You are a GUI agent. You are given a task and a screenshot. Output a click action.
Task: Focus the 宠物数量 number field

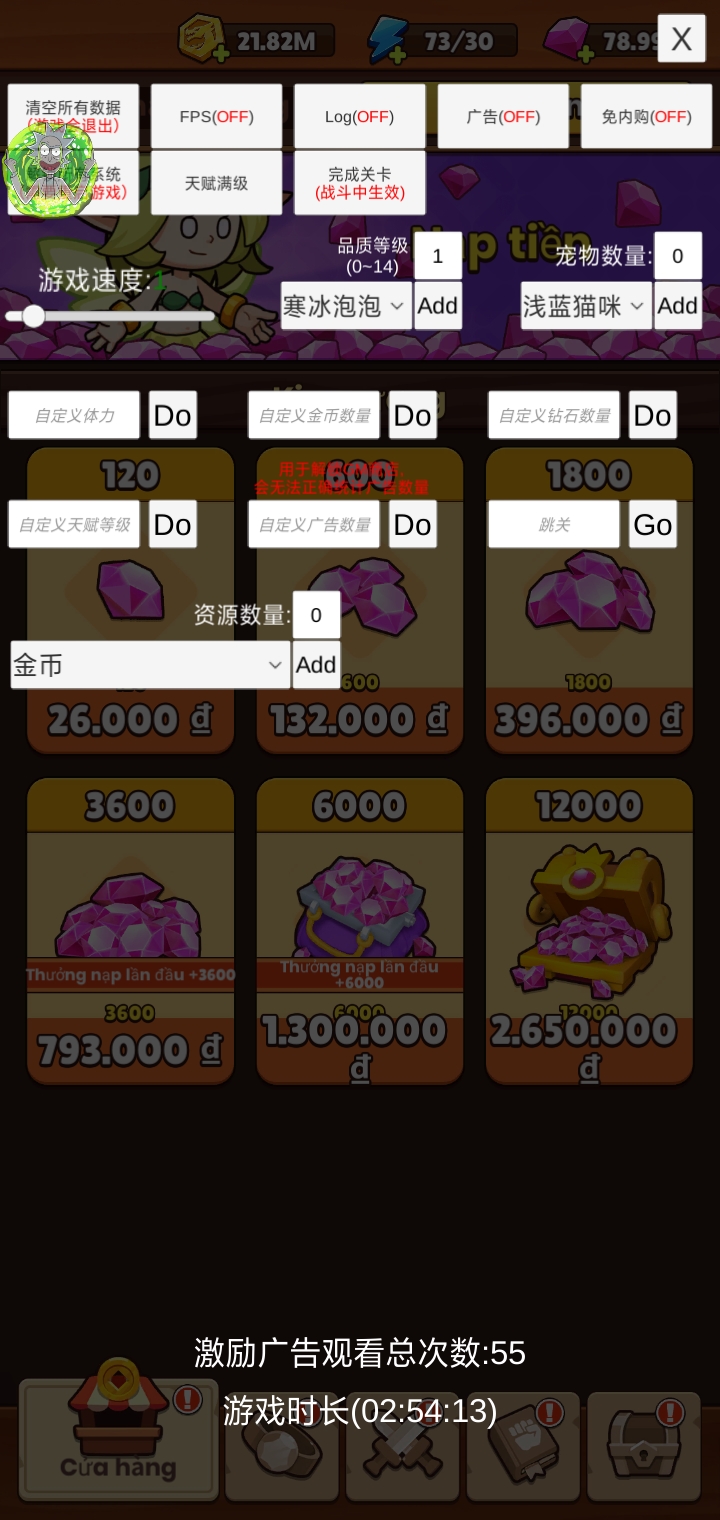(677, 256)
